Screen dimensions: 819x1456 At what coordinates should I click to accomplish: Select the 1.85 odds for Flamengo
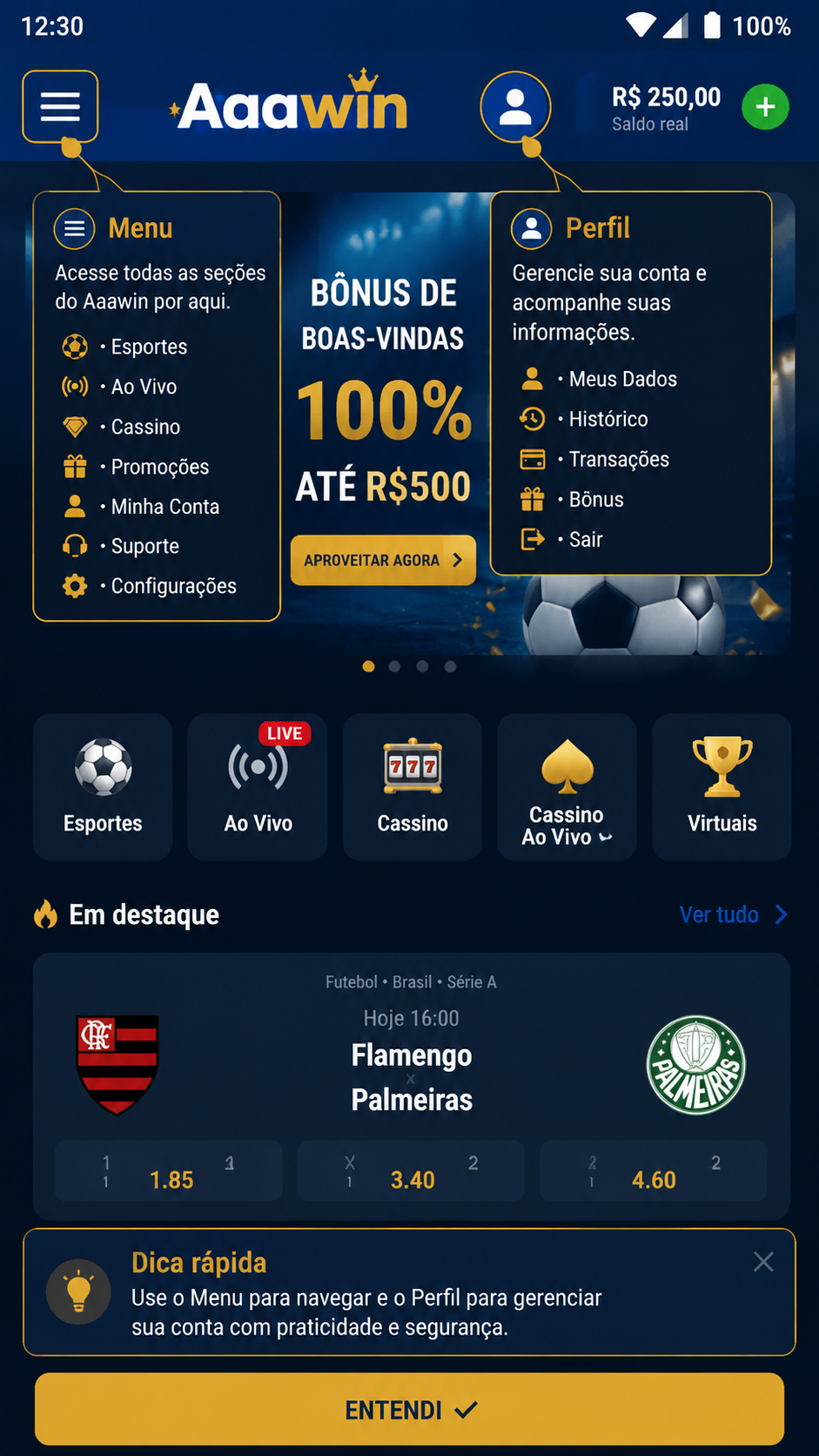(x=169, y=1171)
